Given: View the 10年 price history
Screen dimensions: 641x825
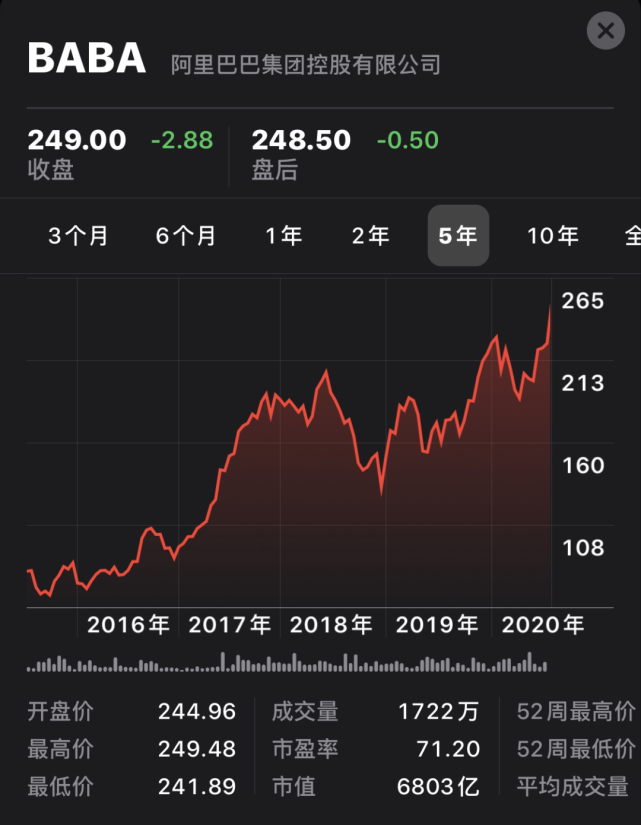Looking at the screenshot, I should click(x=553, y=236).
